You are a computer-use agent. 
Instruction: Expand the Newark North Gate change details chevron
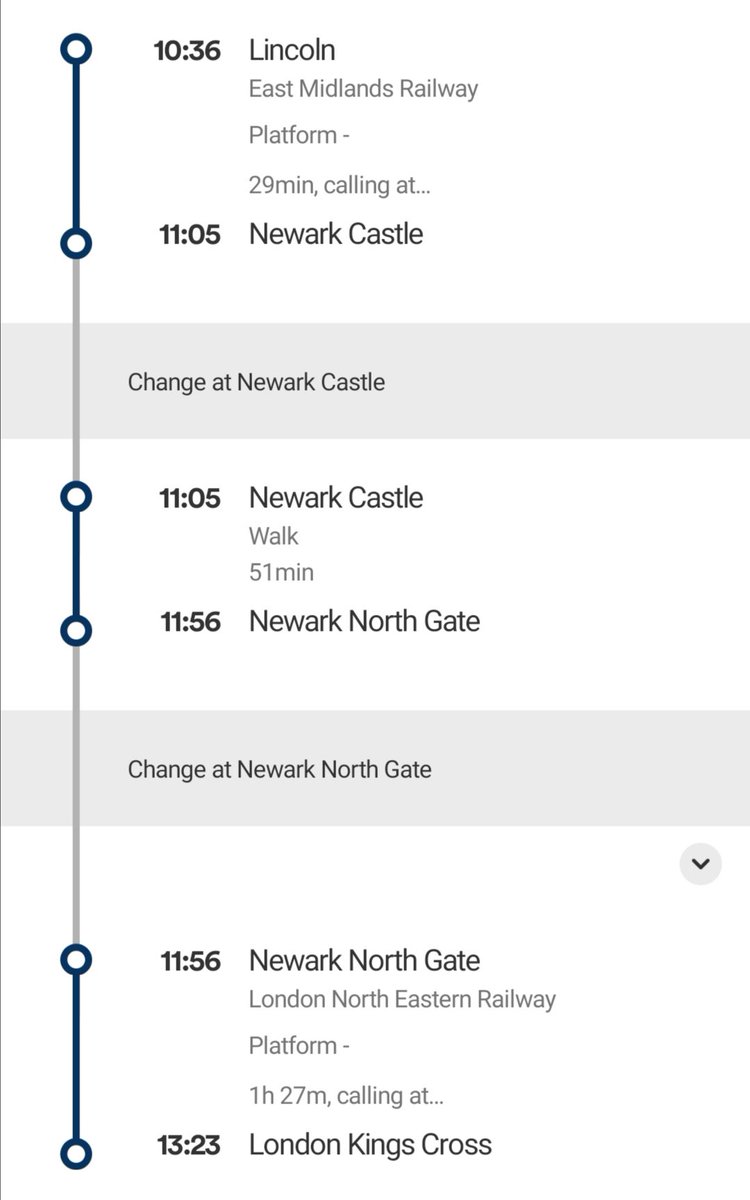point(700,863)
